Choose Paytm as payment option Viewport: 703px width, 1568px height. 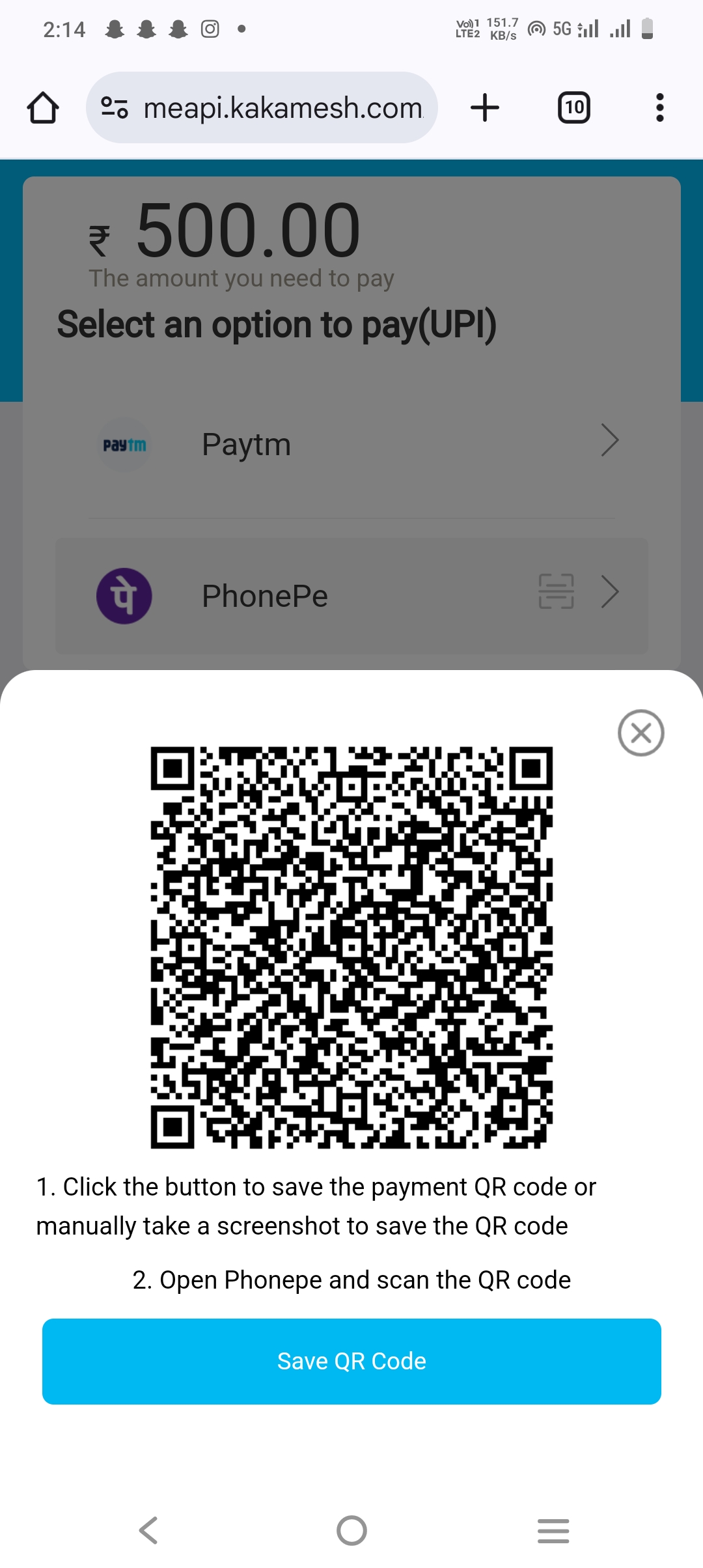tap(351, 444)
